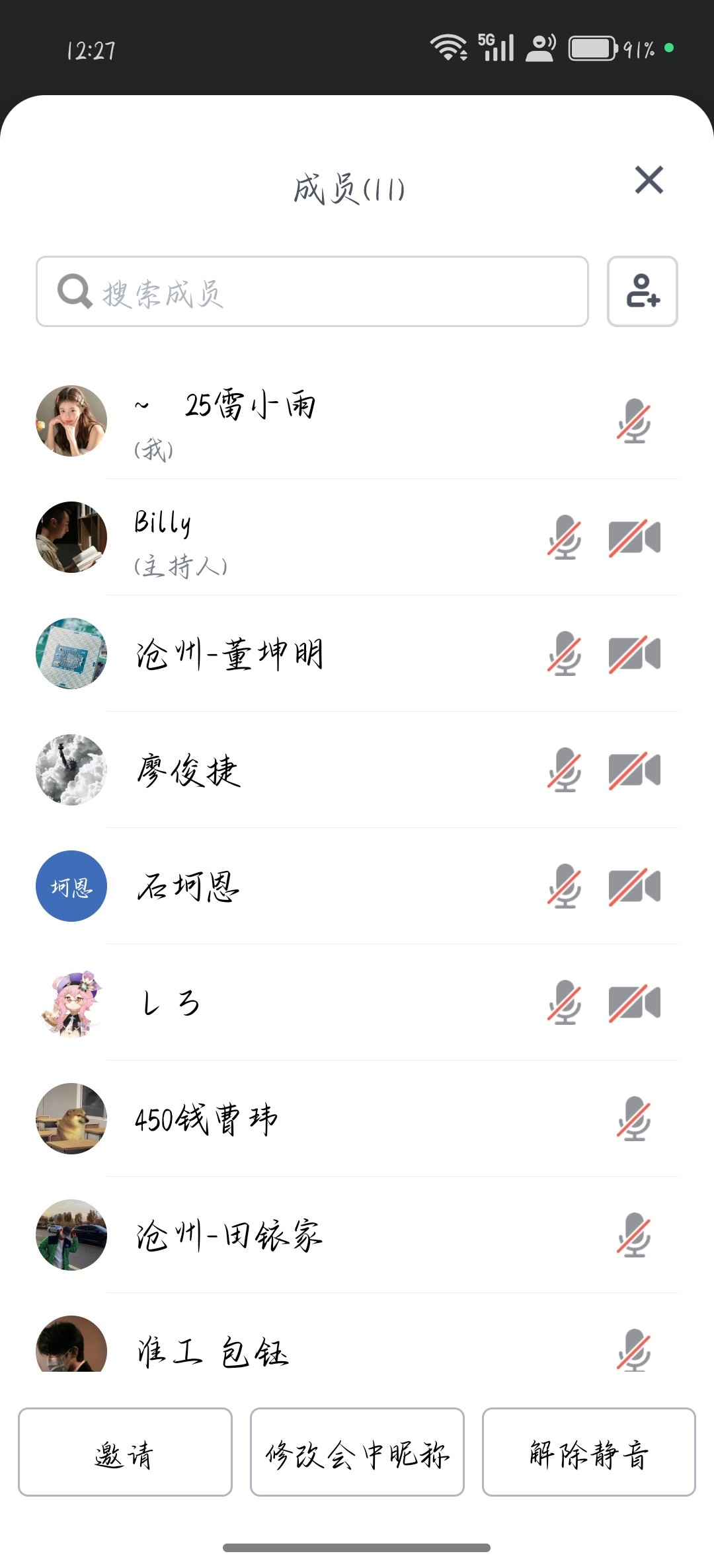Image resolution: width=714 pixels, height=1568 pixels.
Task: Click the search magnifier inside the search box
Action: pyautogui.click(x=75, y=292)
